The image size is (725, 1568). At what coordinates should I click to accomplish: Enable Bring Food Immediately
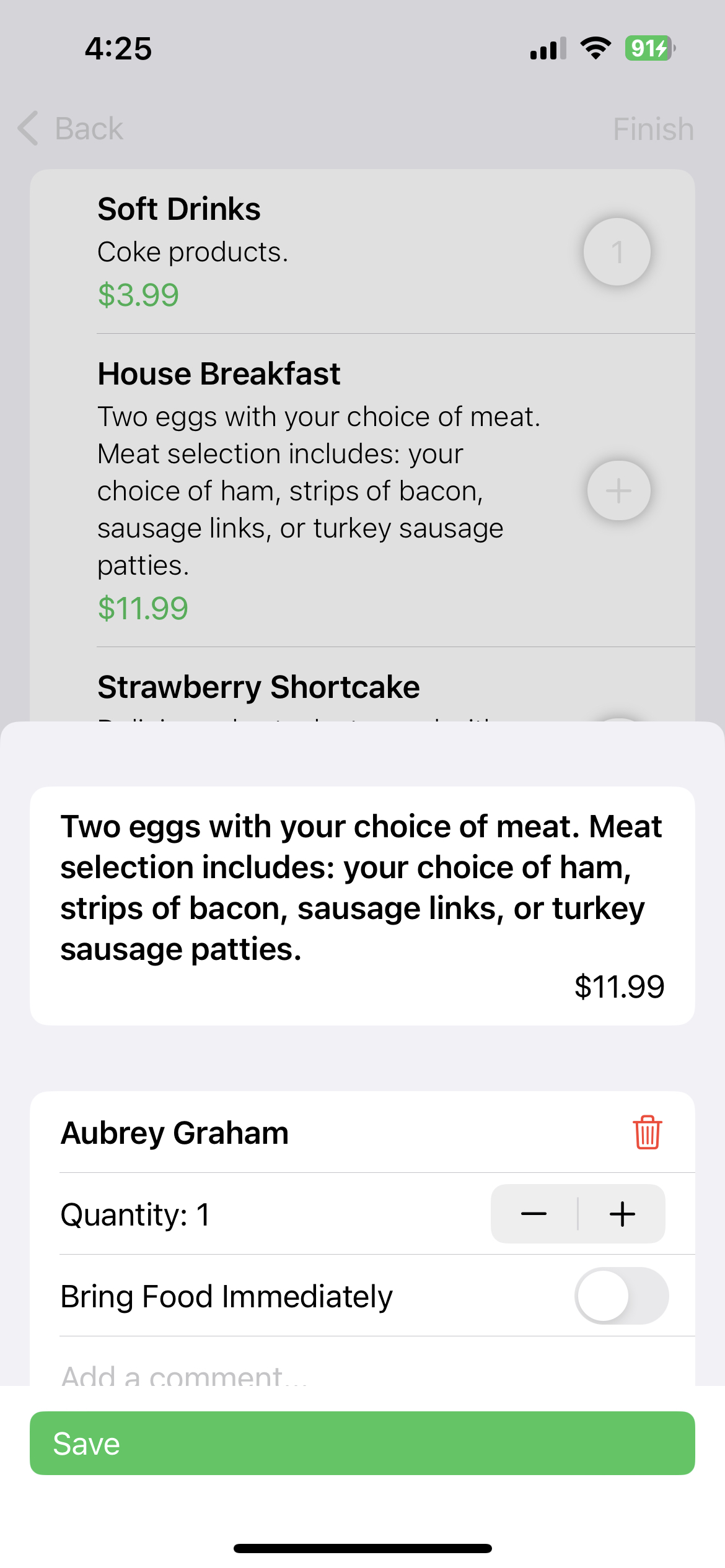pyautogui.click(x=621, y=1296)
